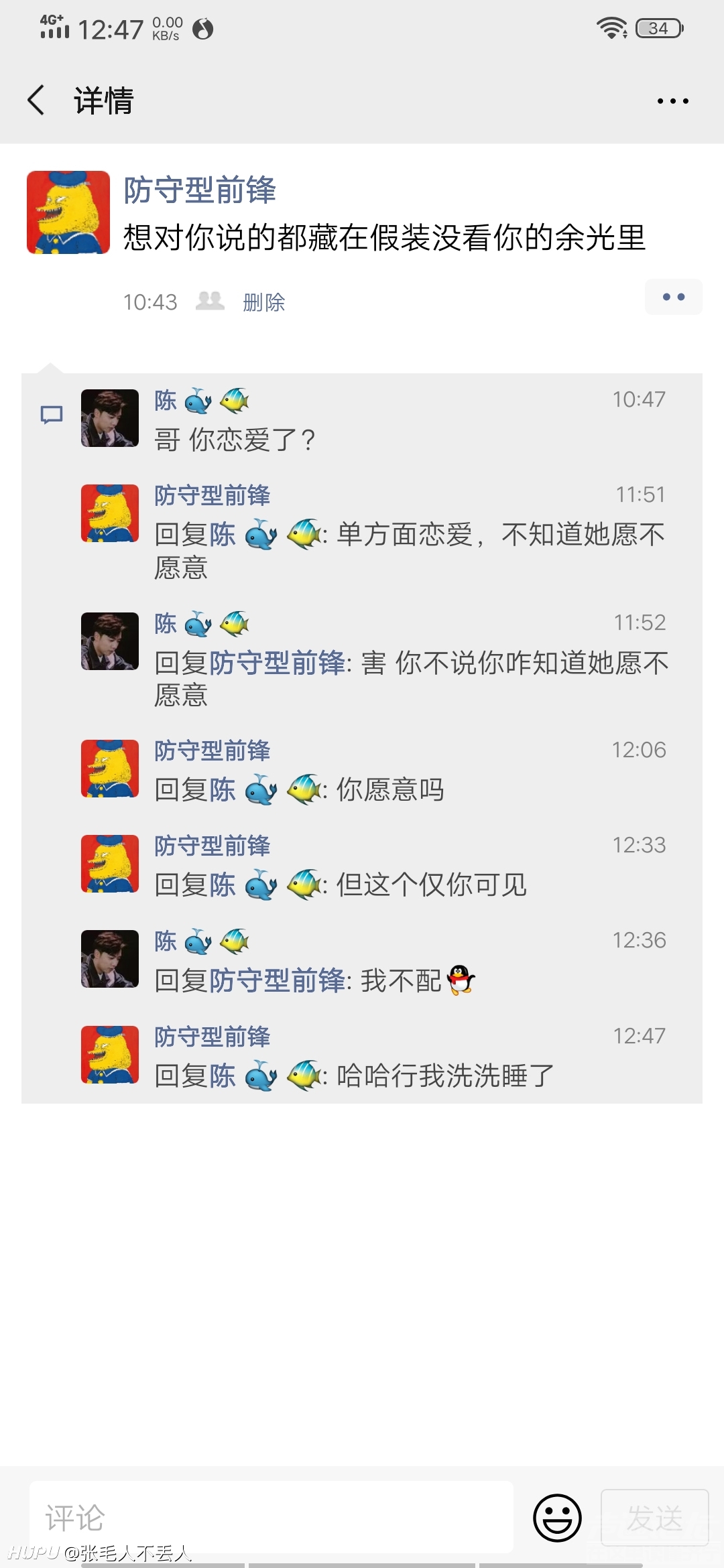Tap comment 哈哈行我洗洗睡了
The width and height of the screenshot is (724, 1568).
pyautogui.click(x=444, y=1075)
